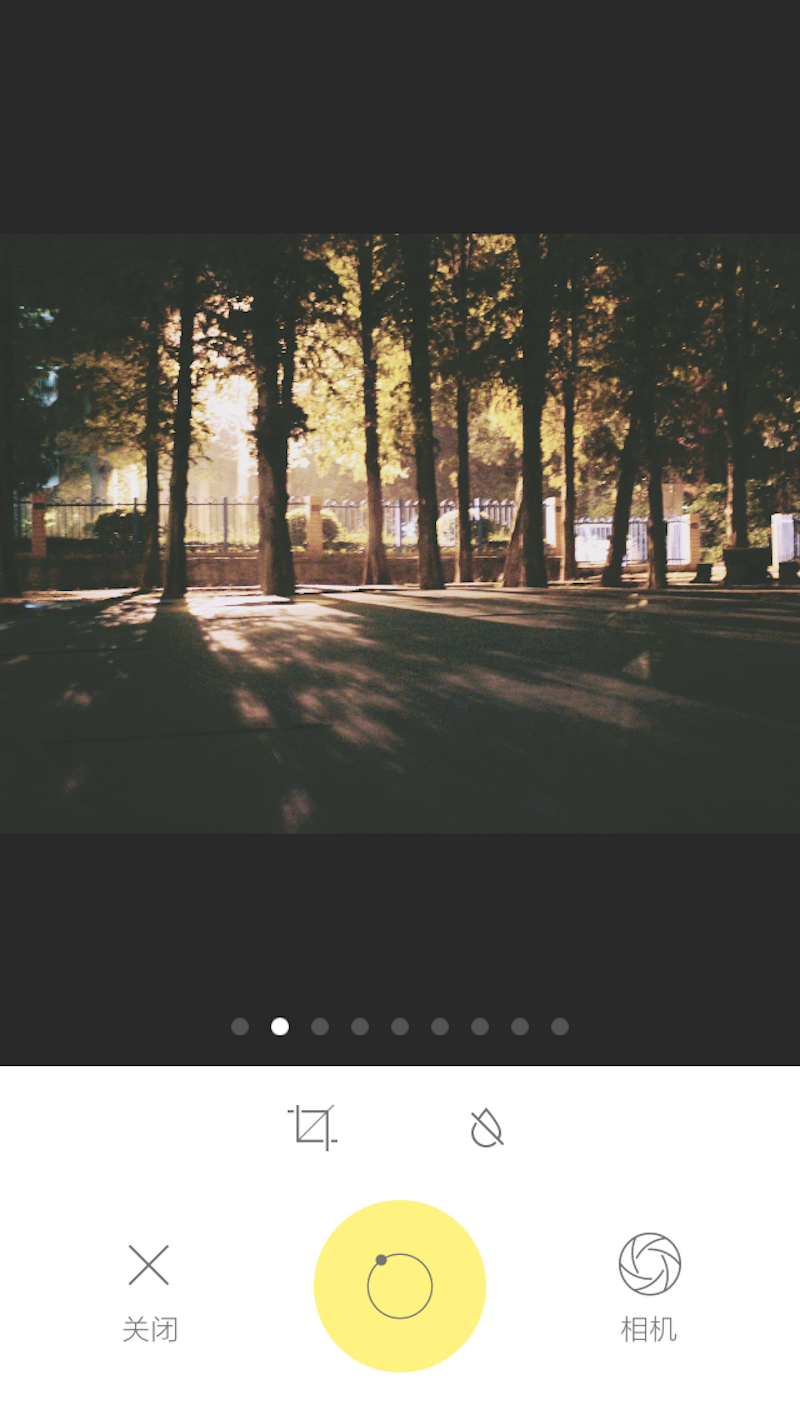Tap the yellow circular filter button
Image resolution: width=800 pixels, height=1420 pixels.
[x=400, y=1286]
